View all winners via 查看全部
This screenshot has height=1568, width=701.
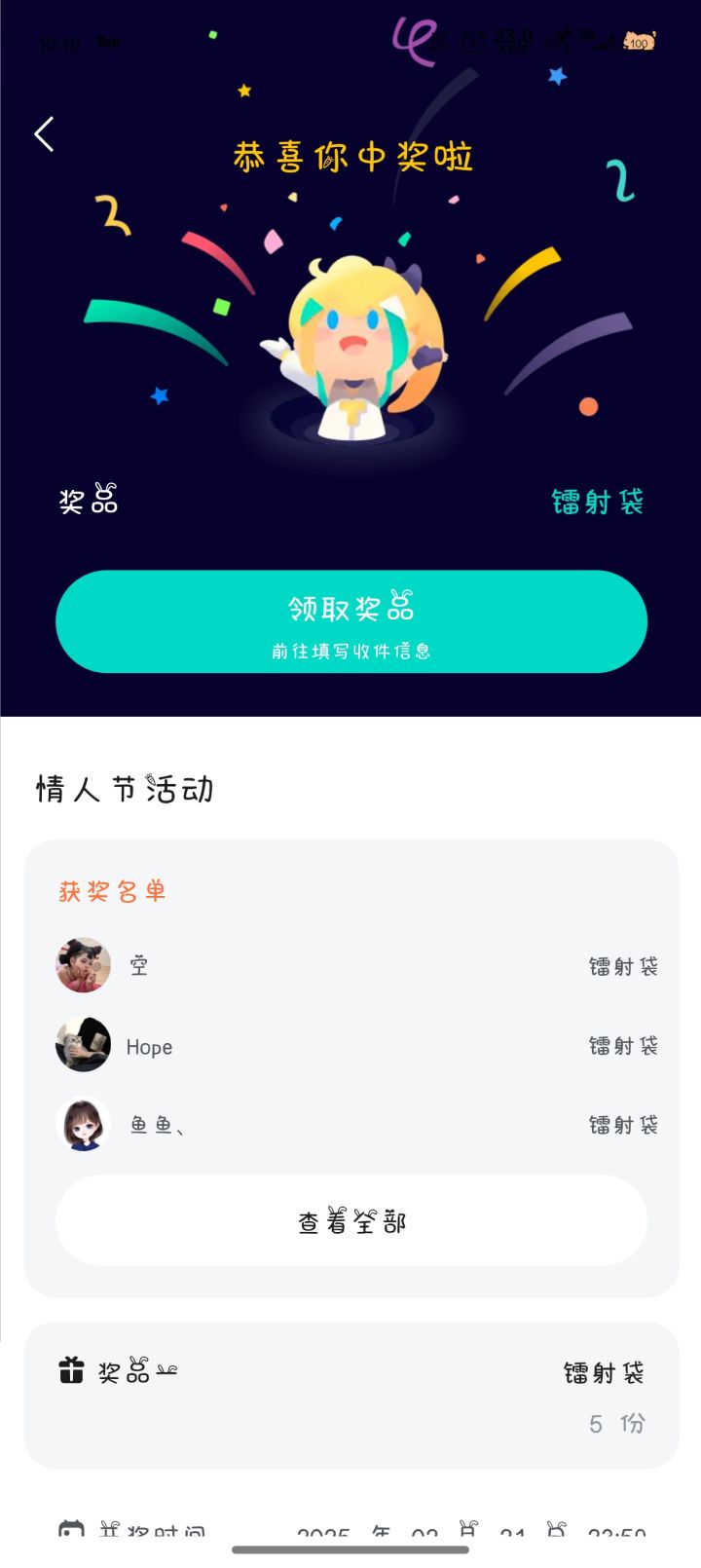(x=351, y=1220)
